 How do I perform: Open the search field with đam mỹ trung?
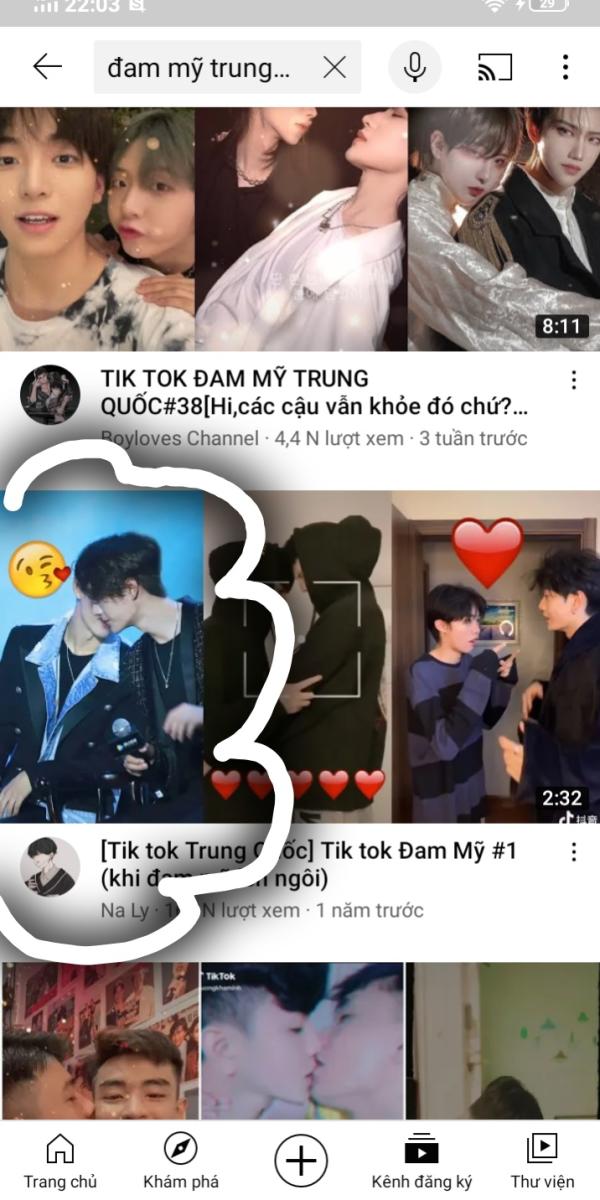tap(200, 68)
